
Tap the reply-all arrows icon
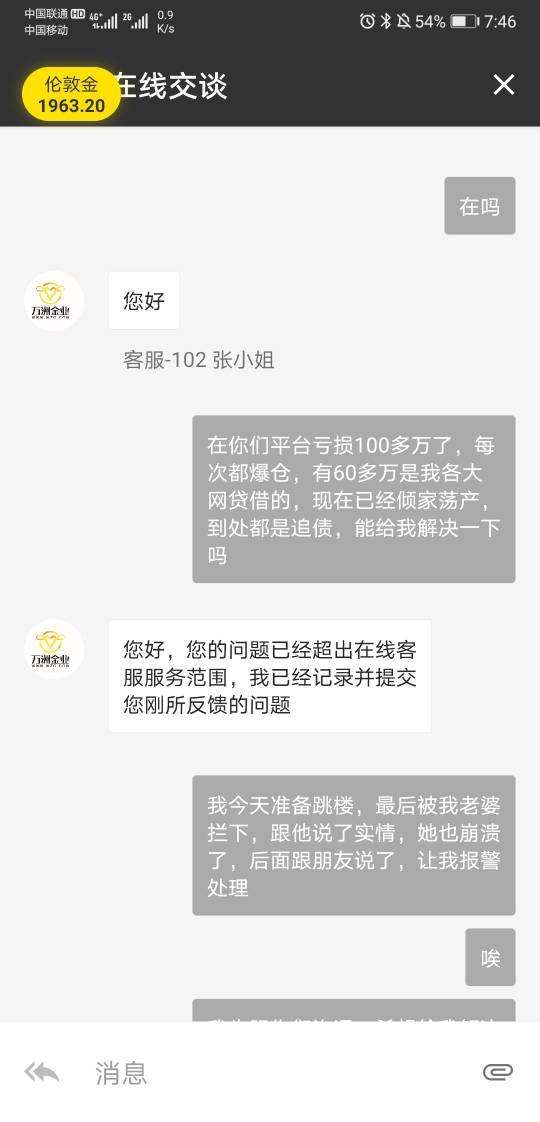point(42,1072)
